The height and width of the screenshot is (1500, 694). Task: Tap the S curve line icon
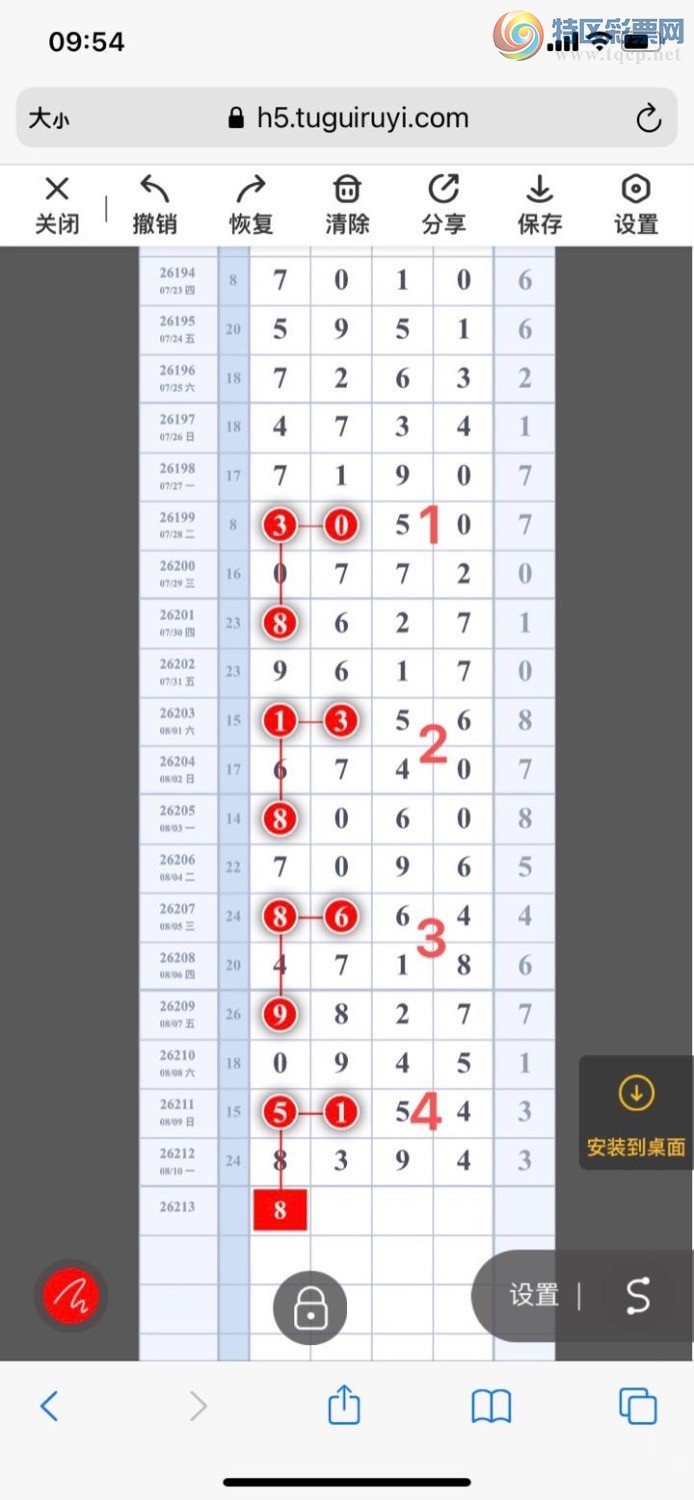[x=638, y=1296]
